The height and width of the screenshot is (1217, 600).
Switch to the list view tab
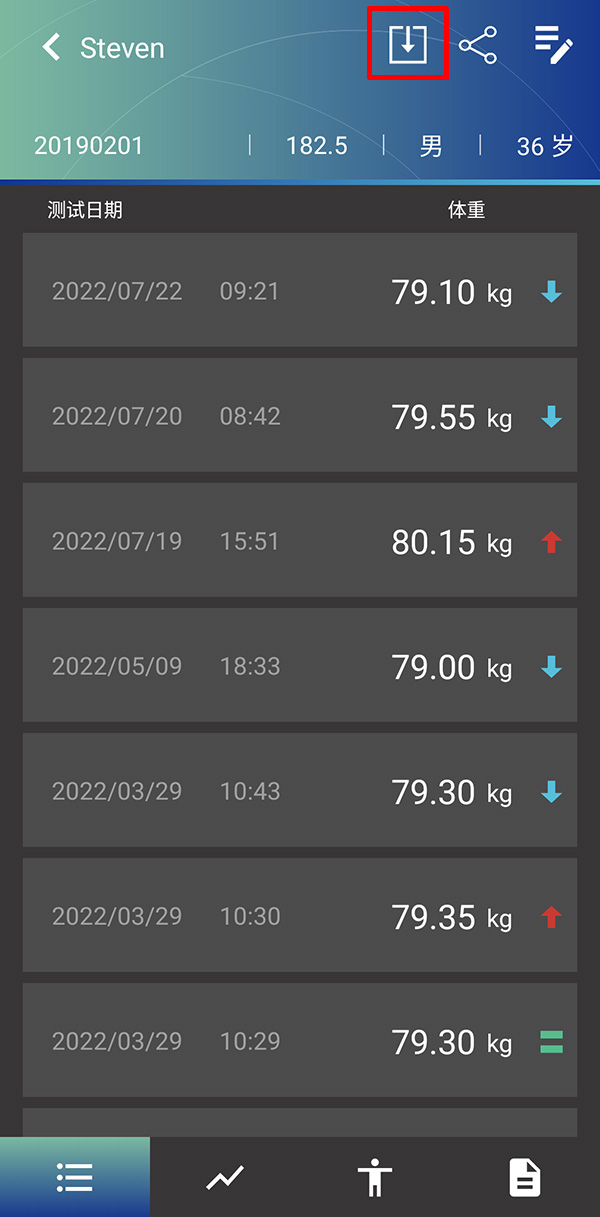[75, 1177]
